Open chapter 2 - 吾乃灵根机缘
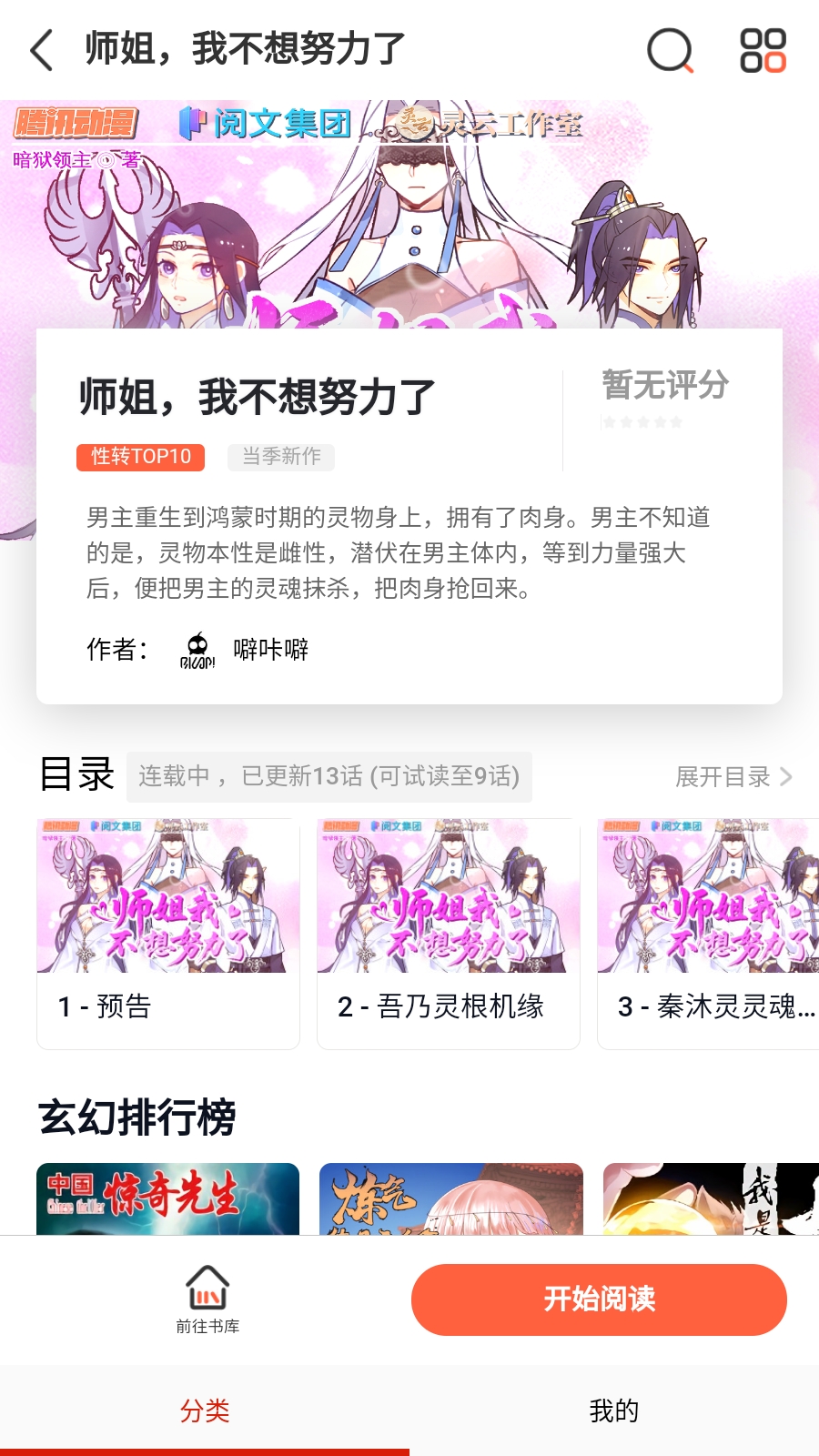Screen dimensions: 819x1456 pyautogui.click(x=449, y=934)
